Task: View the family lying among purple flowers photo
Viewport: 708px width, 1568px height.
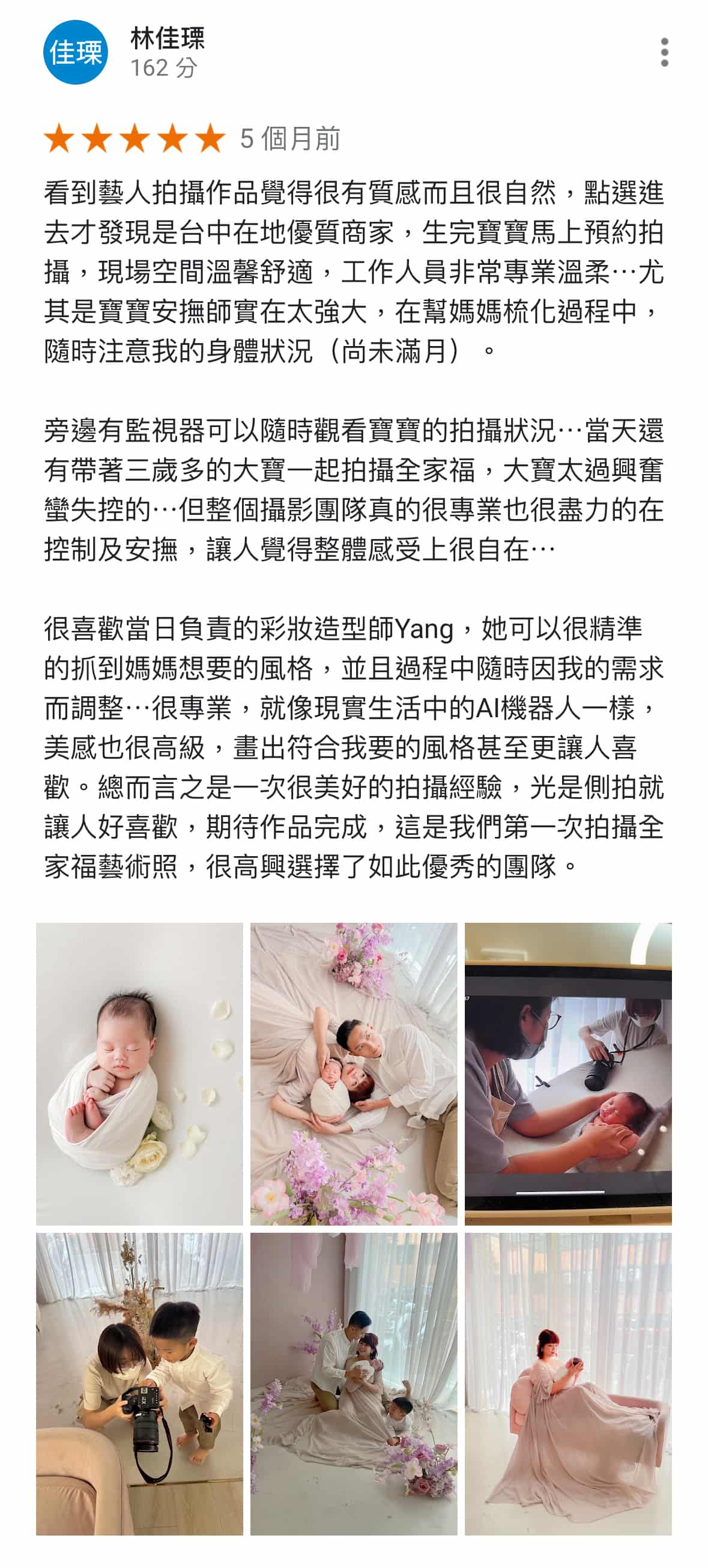Action: 354,1073
